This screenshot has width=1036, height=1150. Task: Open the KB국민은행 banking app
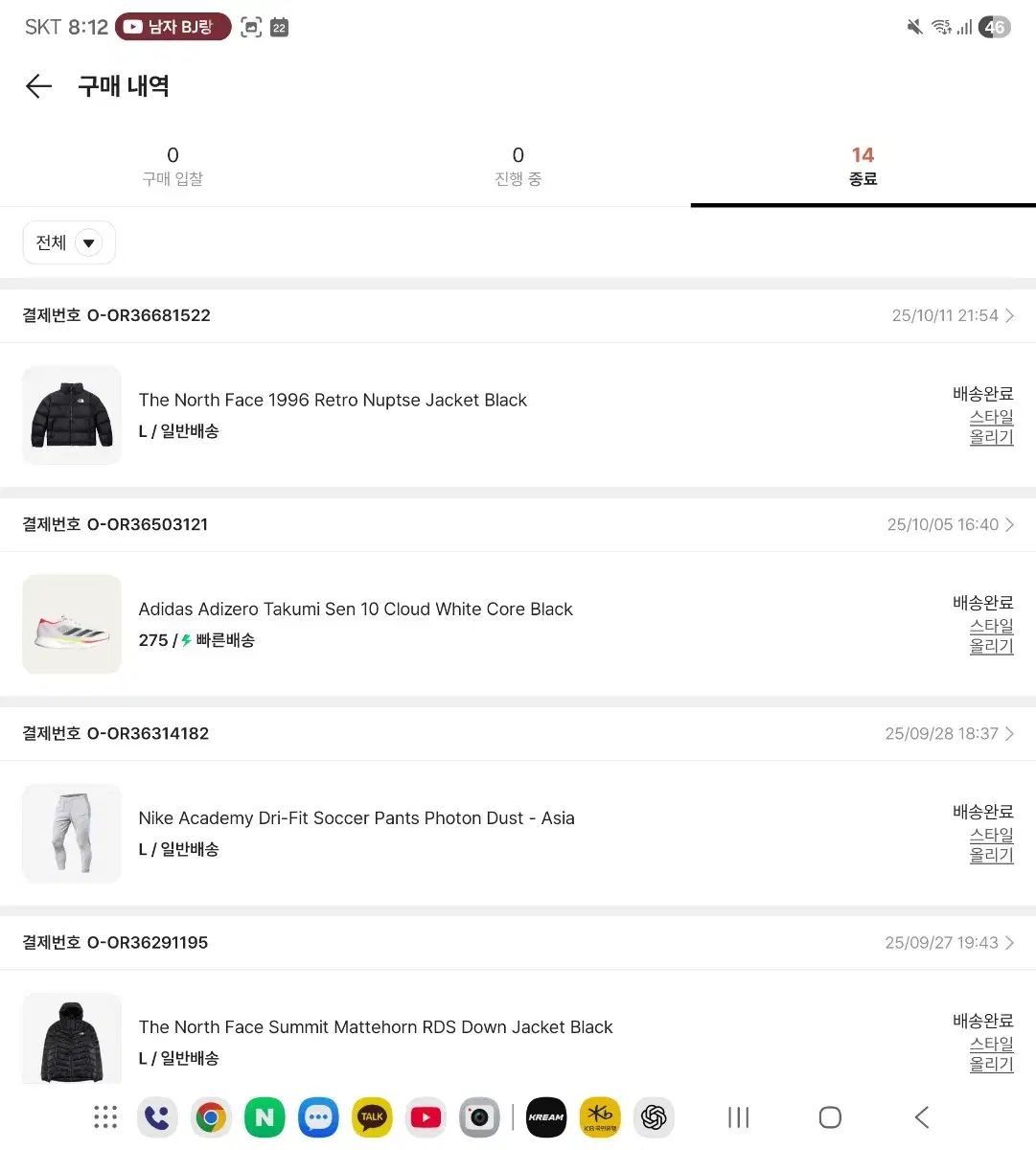[x=600, y=1116]
